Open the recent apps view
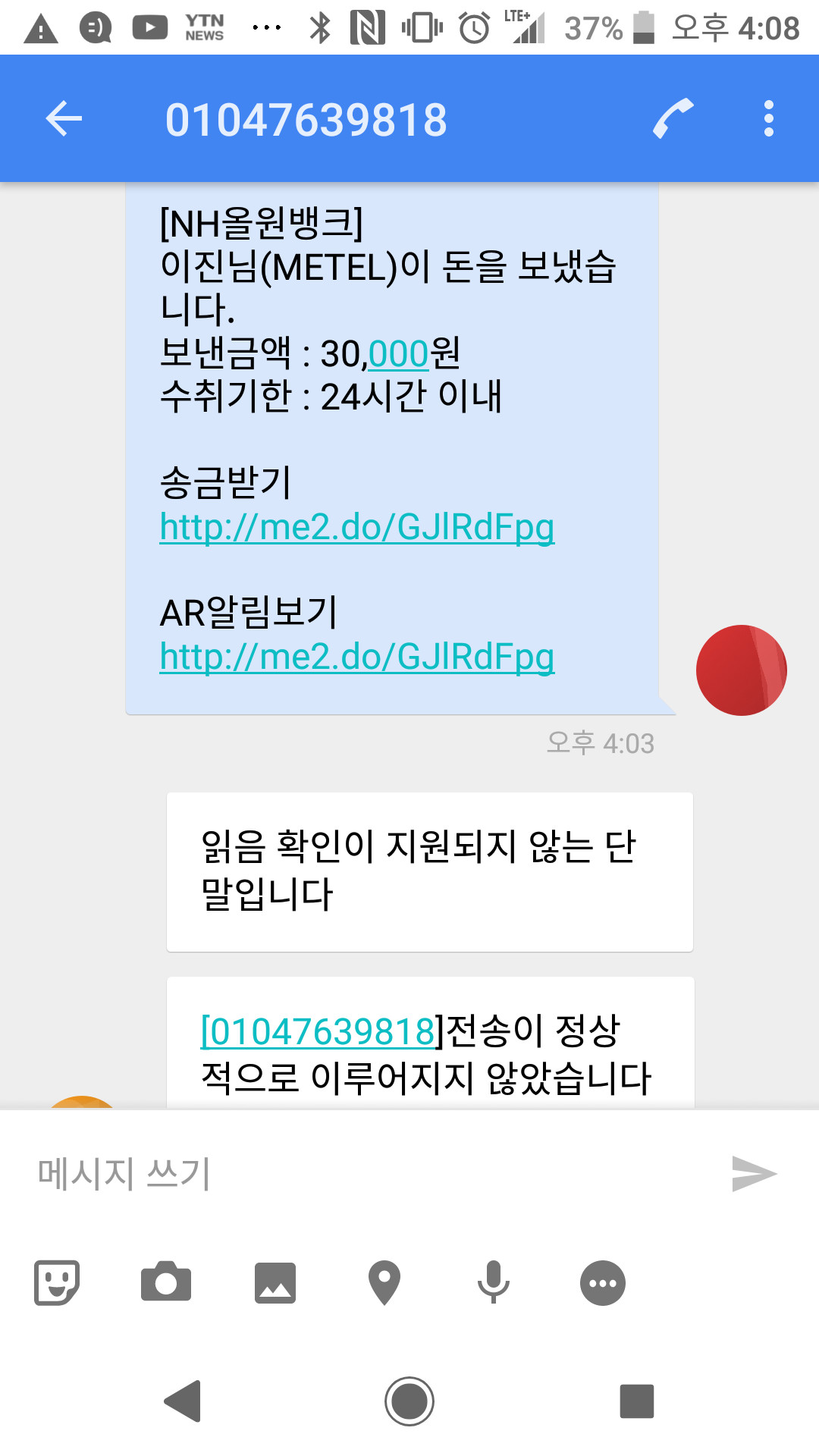Viewport: 819px width, 1456px height. click(636, 1401)
